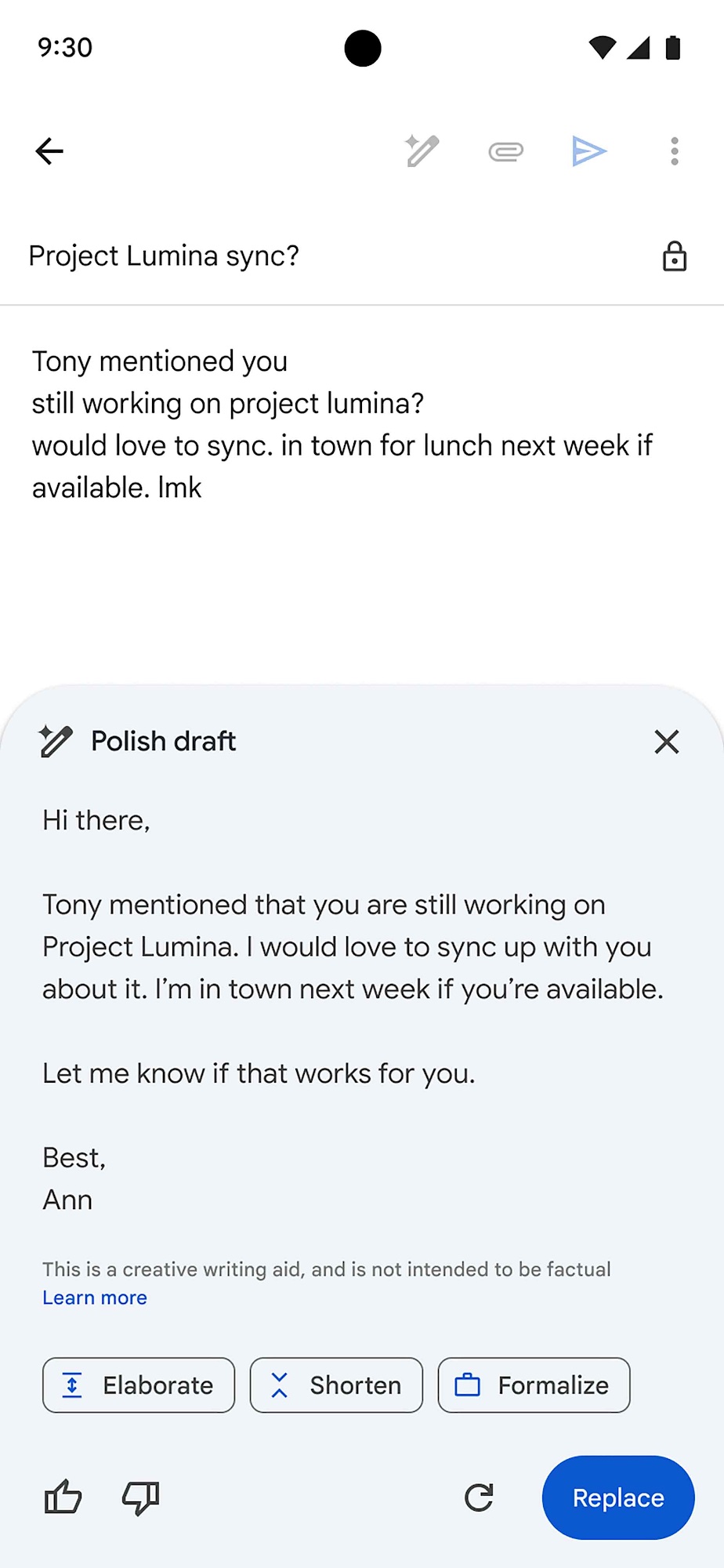The width and height of the screenshot is (724, 1568).
Task: Click the Replace button
Action: pos(617,1497)
